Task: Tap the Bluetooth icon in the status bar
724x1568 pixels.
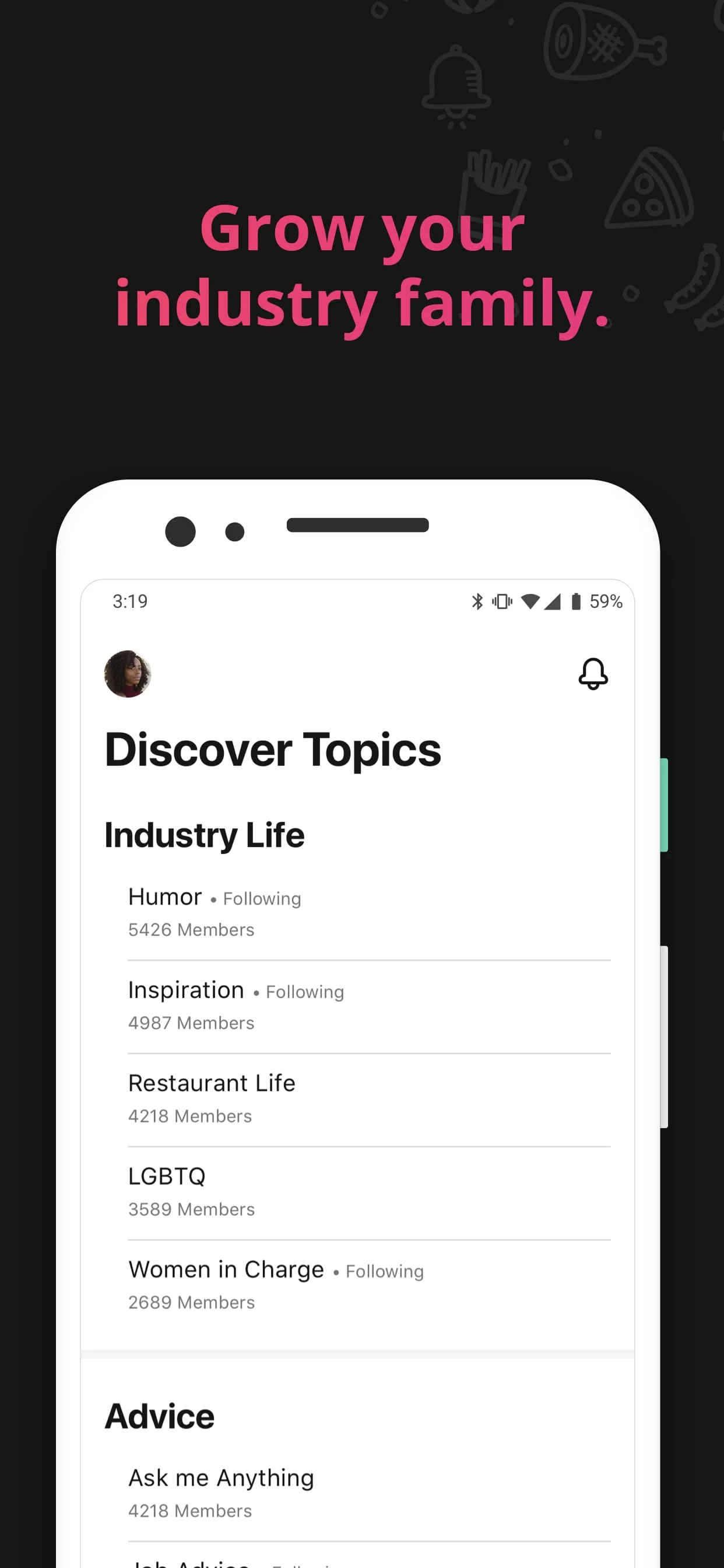Action: (x=477, y=601)
